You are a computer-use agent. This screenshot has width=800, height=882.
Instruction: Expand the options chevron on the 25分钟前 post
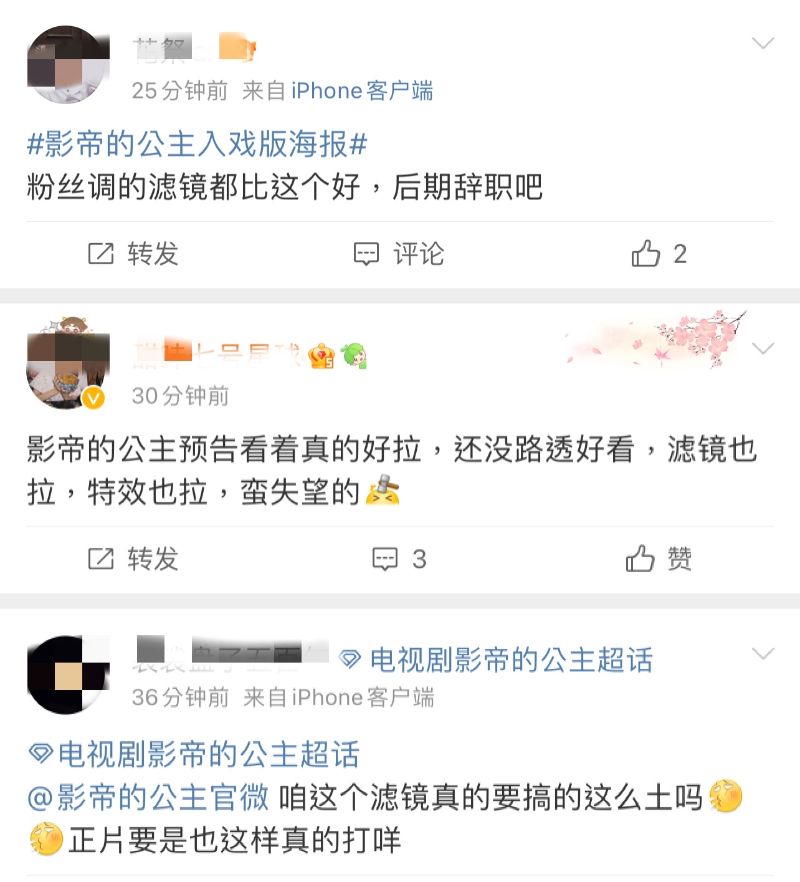tap(763, 43)
